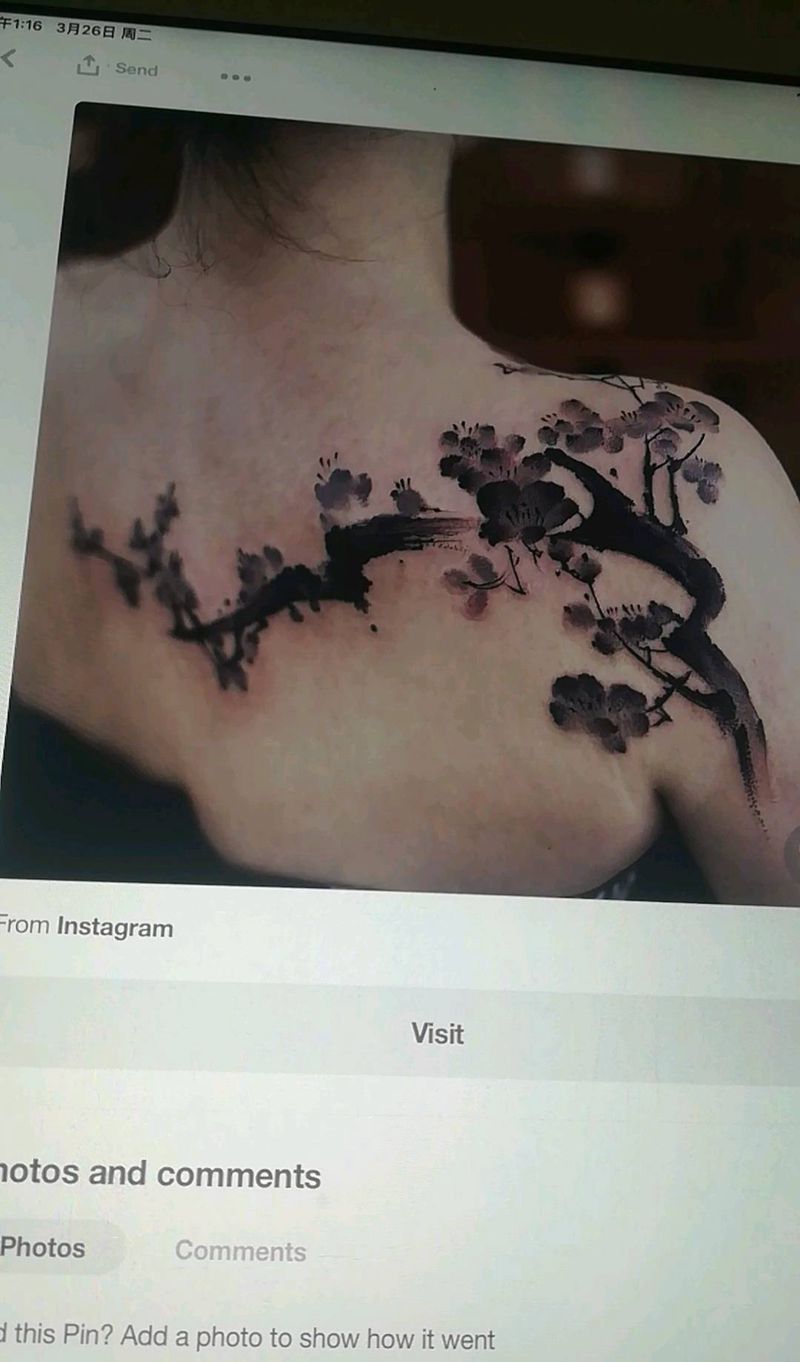Tap the Visit button
This screenshot has height=1362, width=800.
tap(437, 1033)
